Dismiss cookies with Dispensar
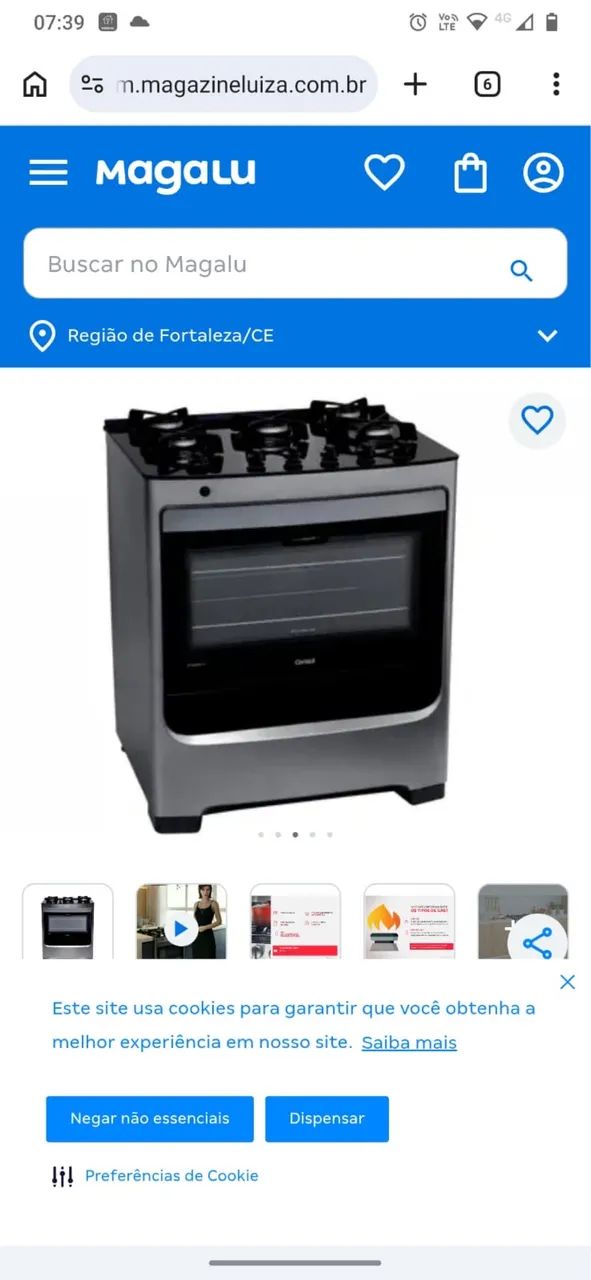The height and width of the screenshot is (1280, 591). [327, 1119]
